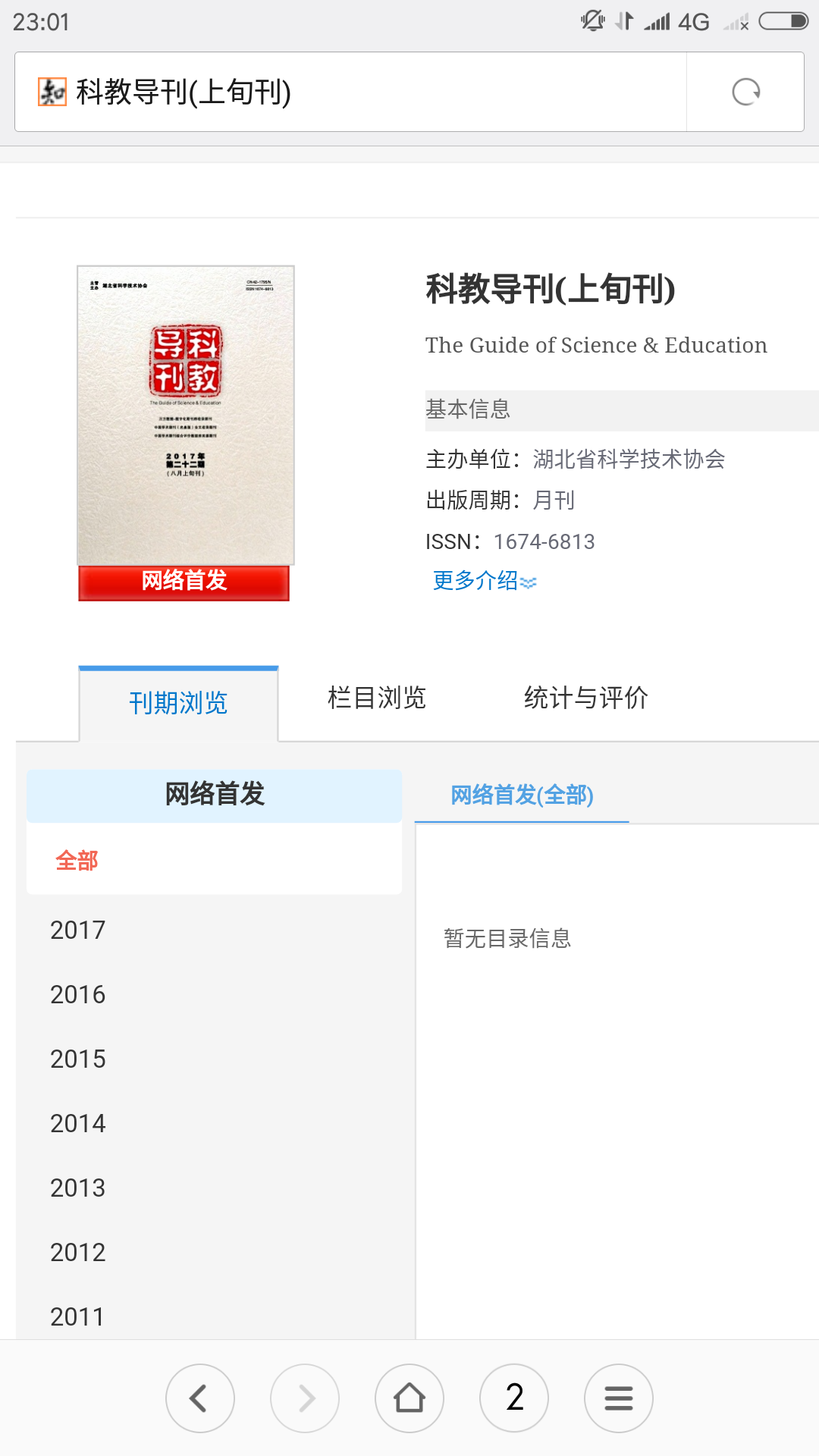Open the browser menu button
Viewport: 819px width, 1456px height.
click(619, 1398)
